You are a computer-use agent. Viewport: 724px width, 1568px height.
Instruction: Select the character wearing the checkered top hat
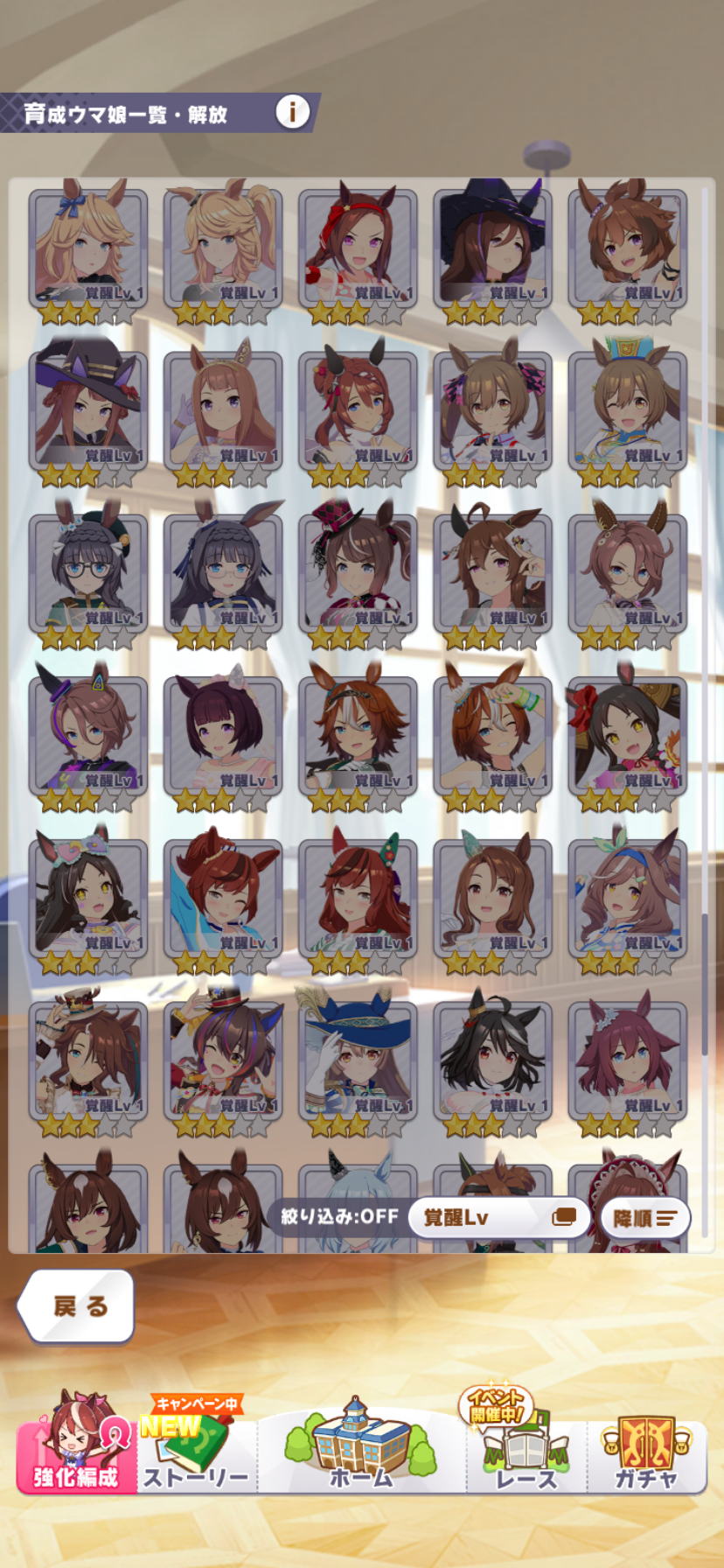(x=358, y=577)
